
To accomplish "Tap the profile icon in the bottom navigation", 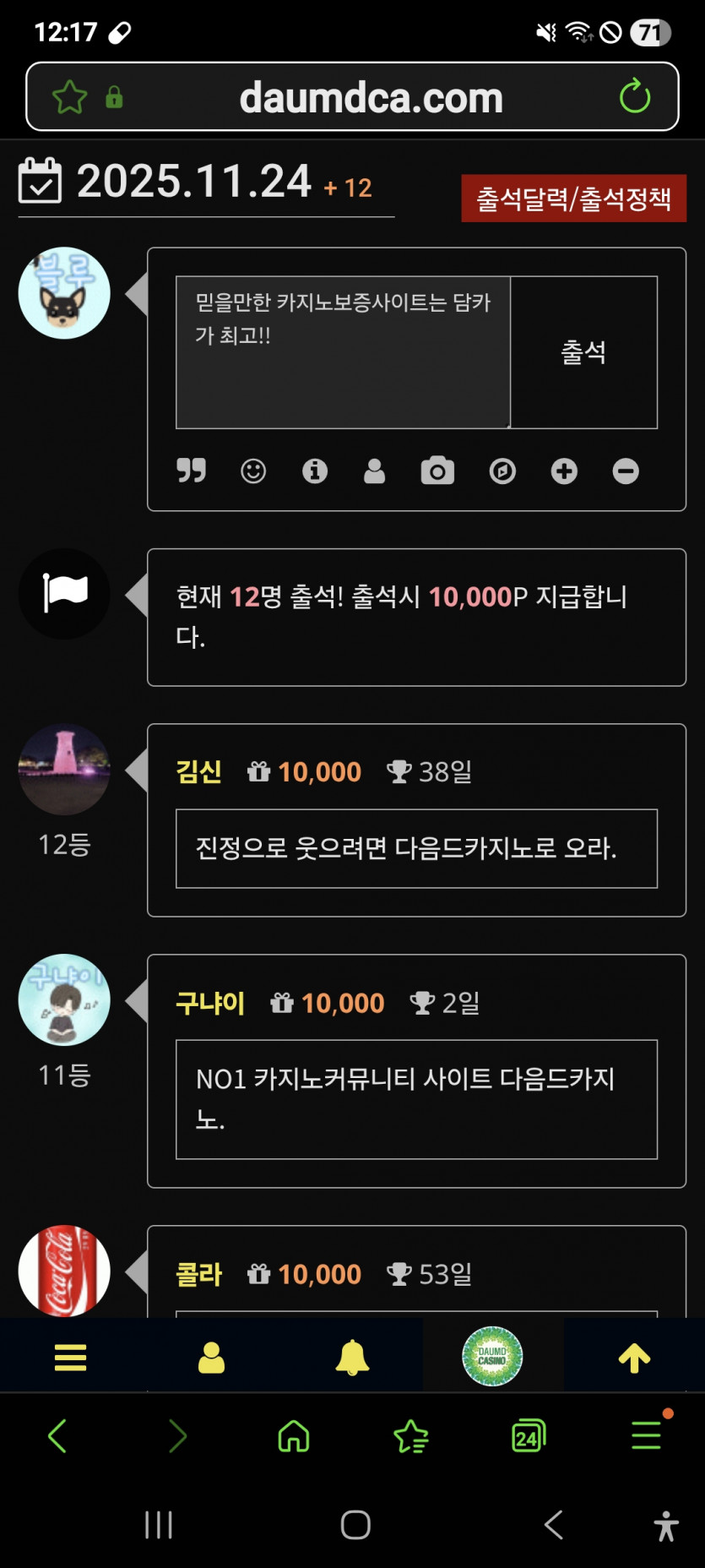I will (x=211, y=1355).
